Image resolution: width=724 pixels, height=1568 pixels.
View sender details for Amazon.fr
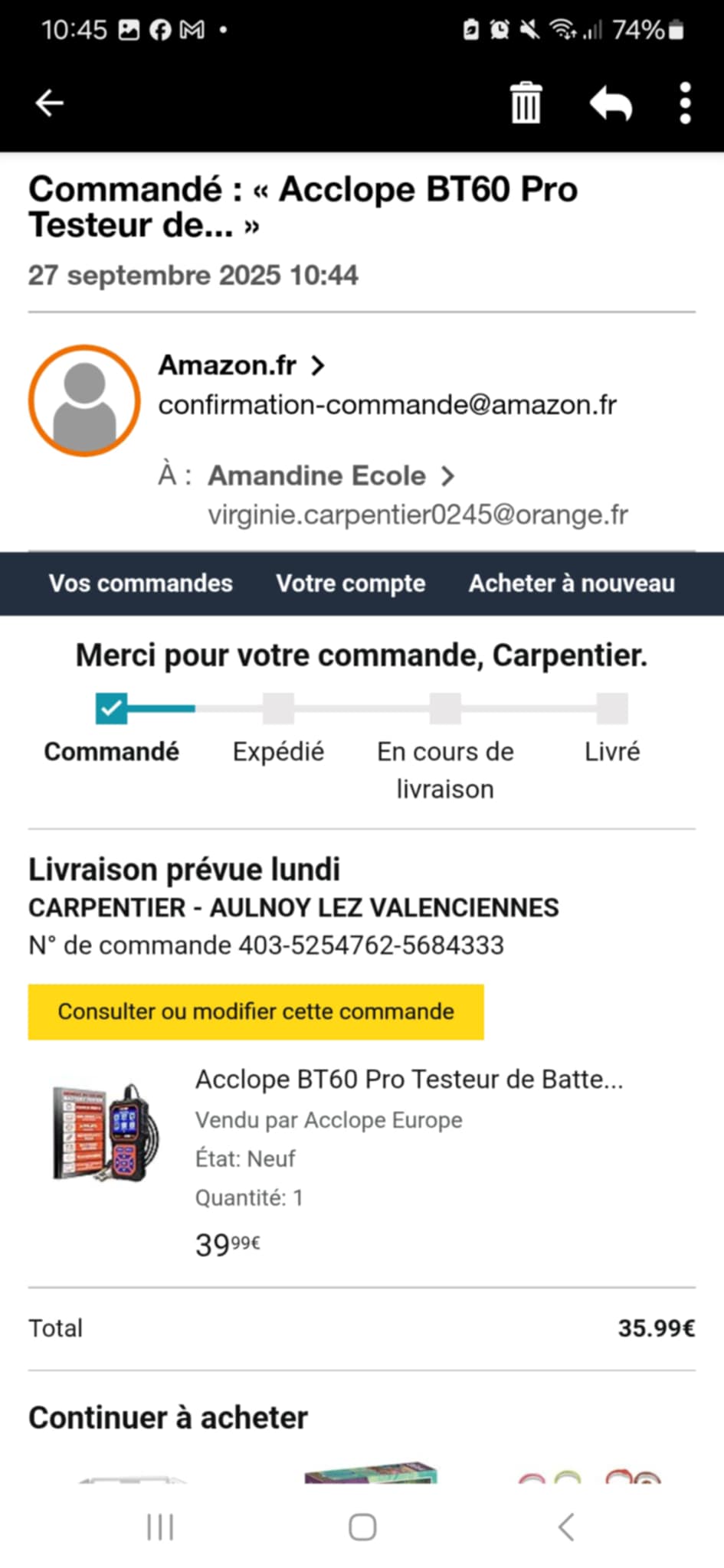[241, 366]
